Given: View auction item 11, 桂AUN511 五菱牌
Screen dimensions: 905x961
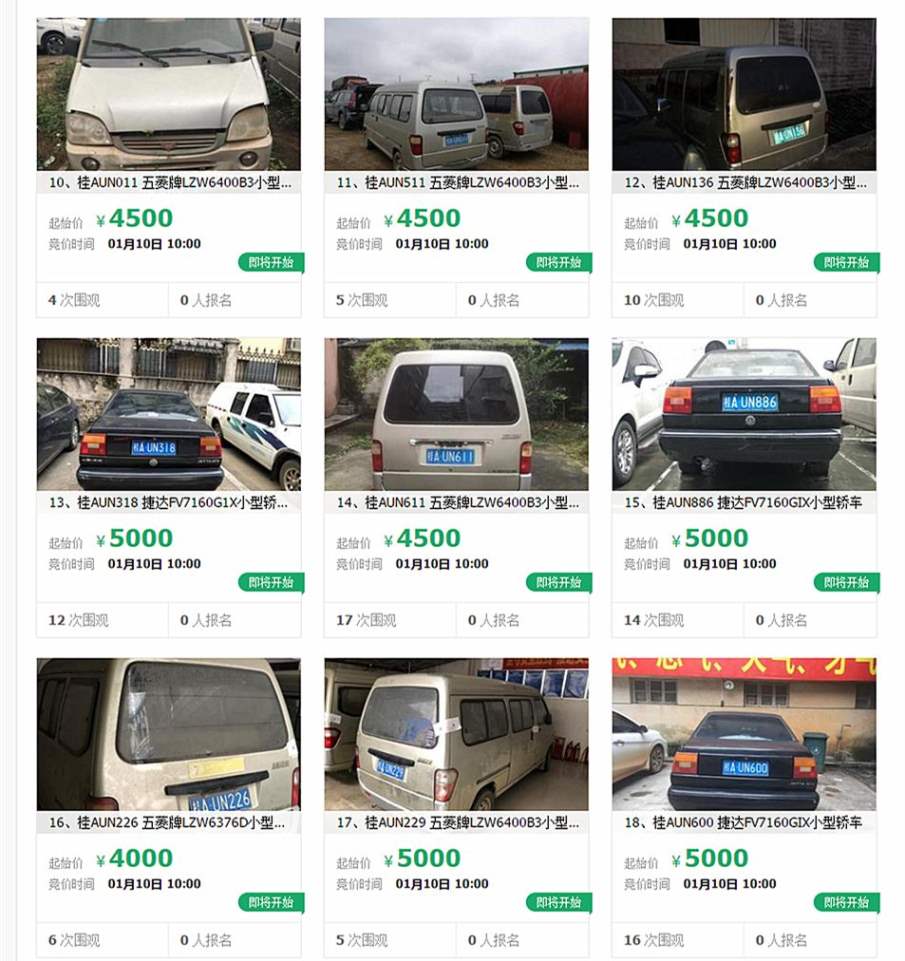Looking at the screenshot, I should coord(456,183).
